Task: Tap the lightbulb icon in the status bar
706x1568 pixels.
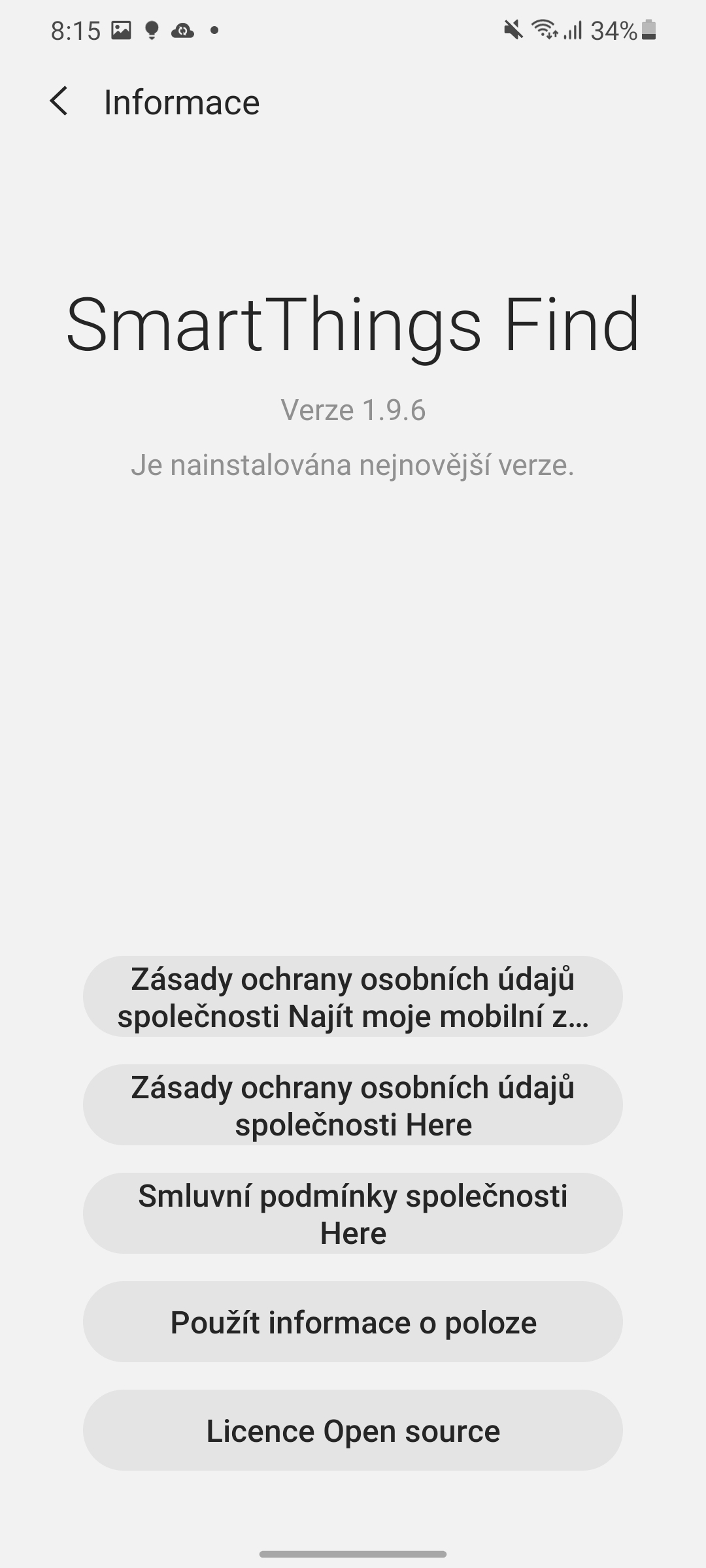Action: (153, 29)
